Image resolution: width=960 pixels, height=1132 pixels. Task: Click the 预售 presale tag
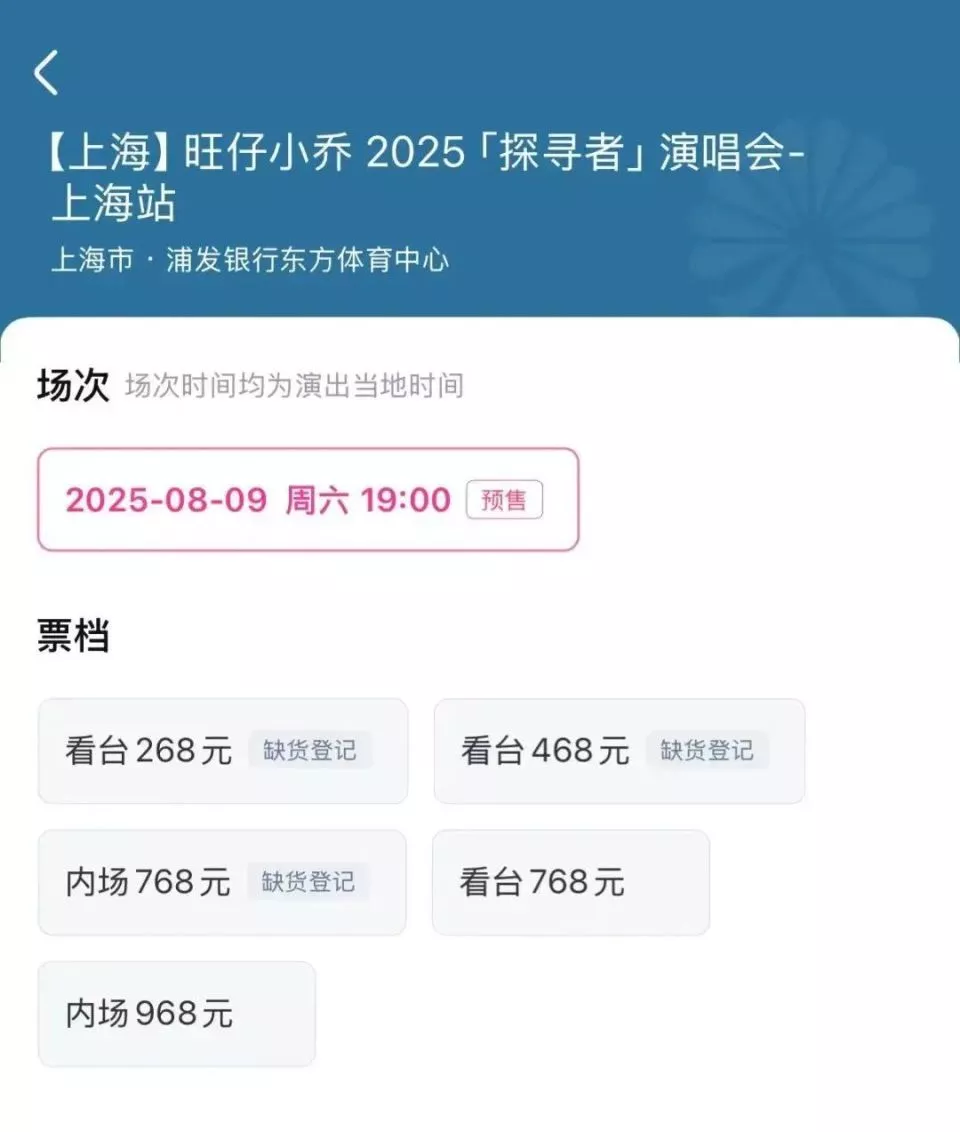pyautogui.click(x=504, y=499)
